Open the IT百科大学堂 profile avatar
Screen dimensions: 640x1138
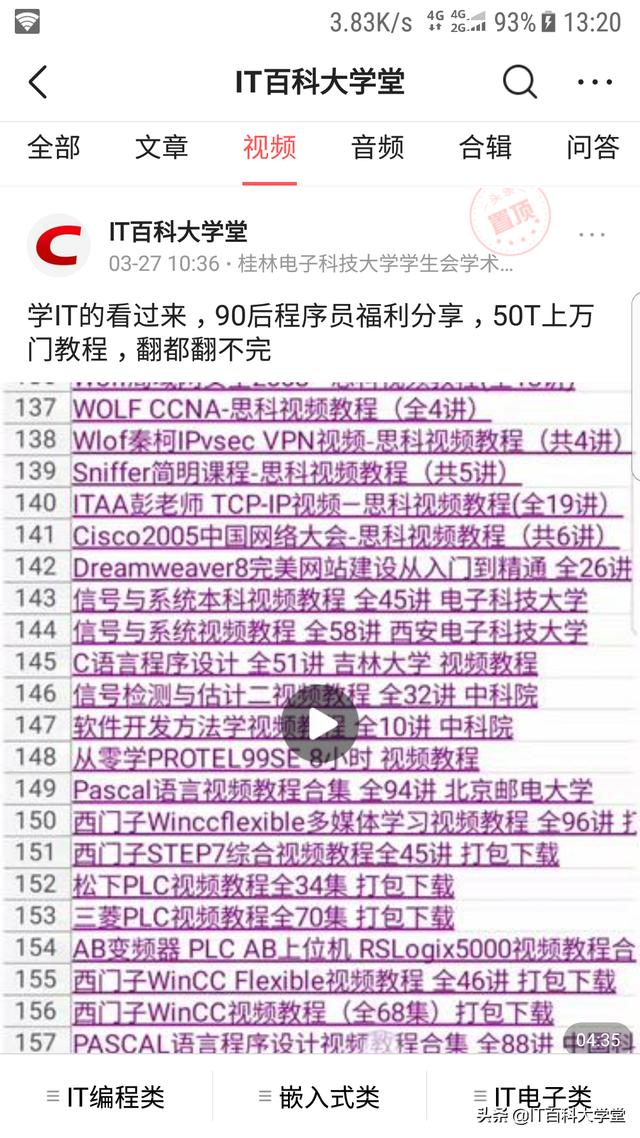click(x=59, y=246)
